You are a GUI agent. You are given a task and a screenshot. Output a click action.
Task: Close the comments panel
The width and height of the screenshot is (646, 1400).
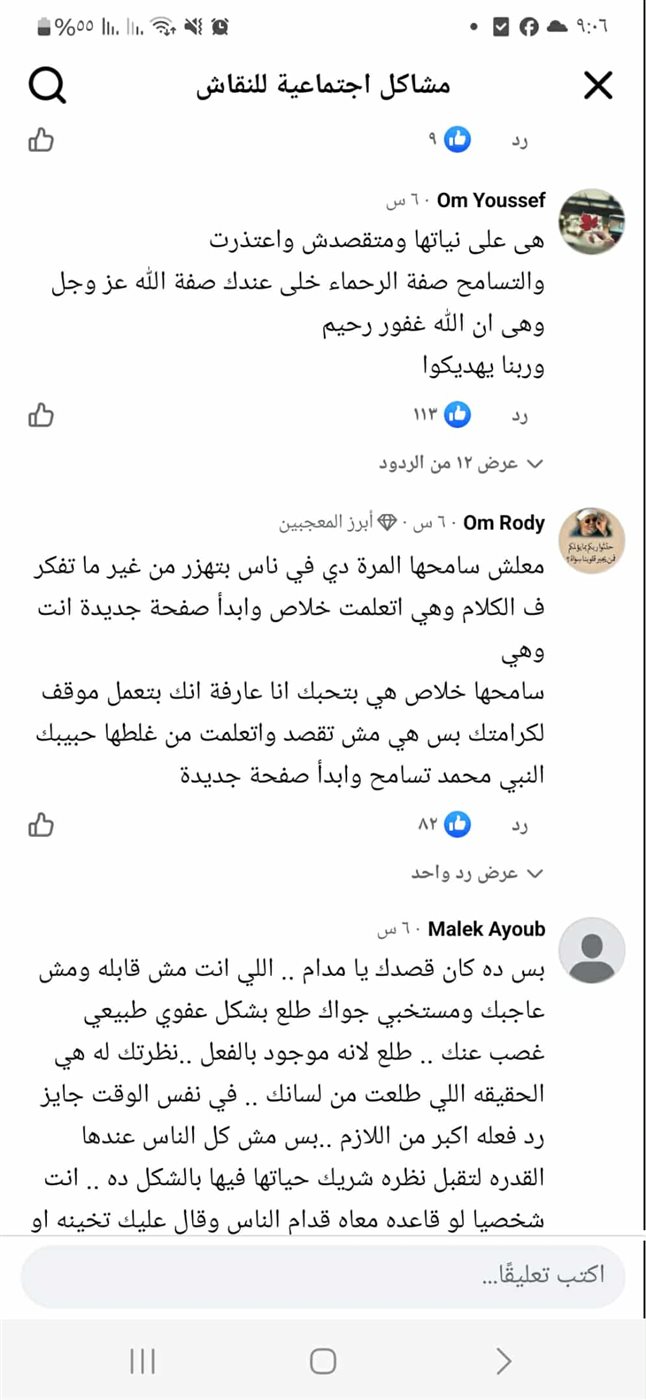[x=598, y=86]
